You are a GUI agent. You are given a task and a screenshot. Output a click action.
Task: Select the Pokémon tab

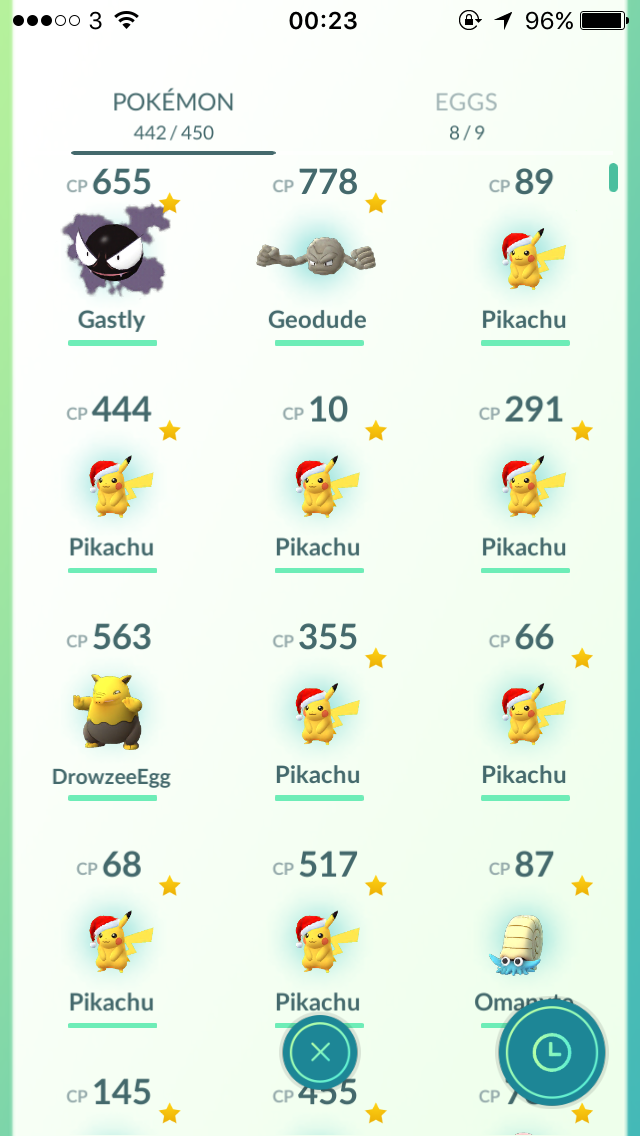[173, 115]
